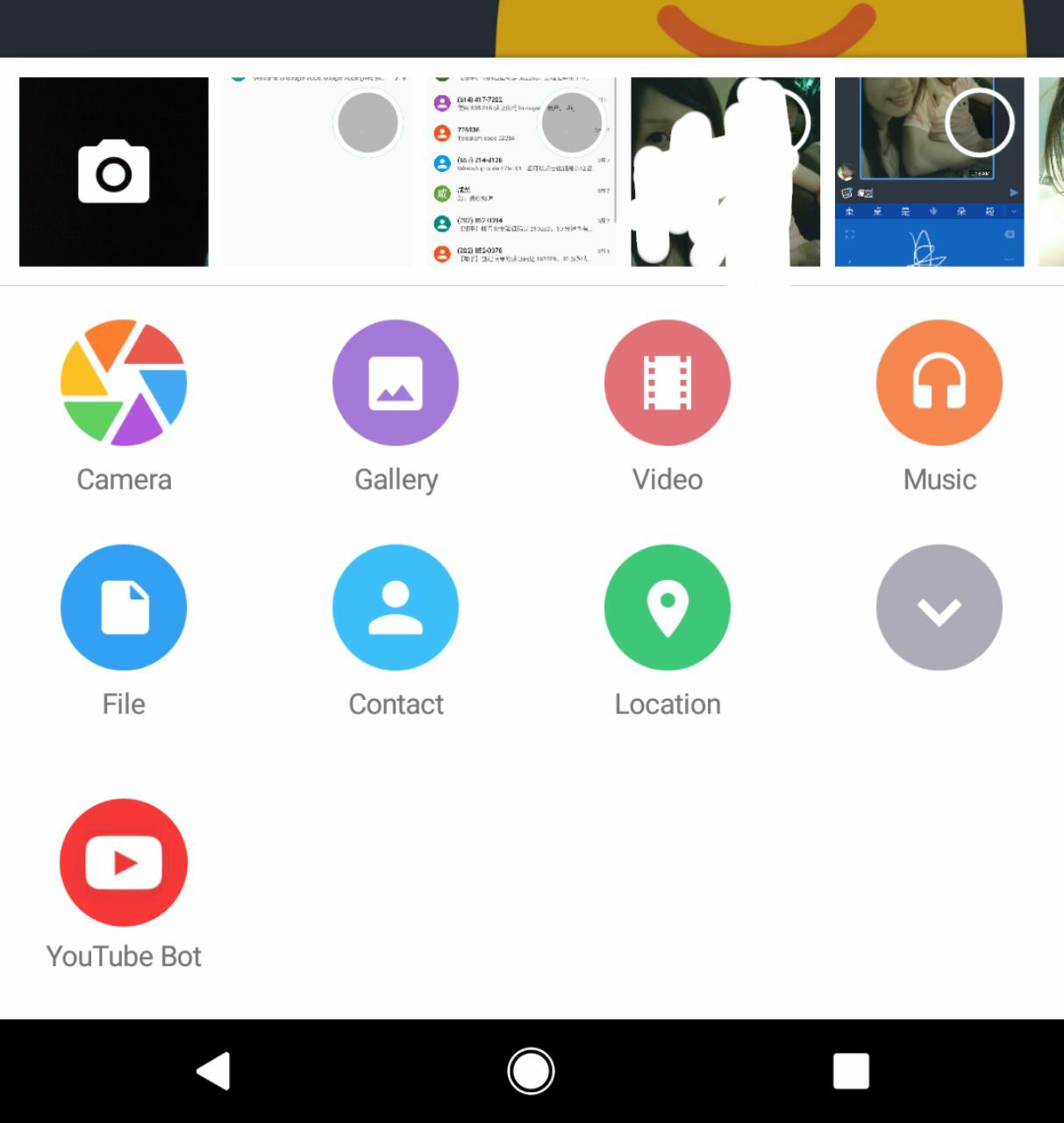Open the in-app camera tile
This screenshot has height=1123, width=1064.
pyautogui.click(x=114, y=172)
